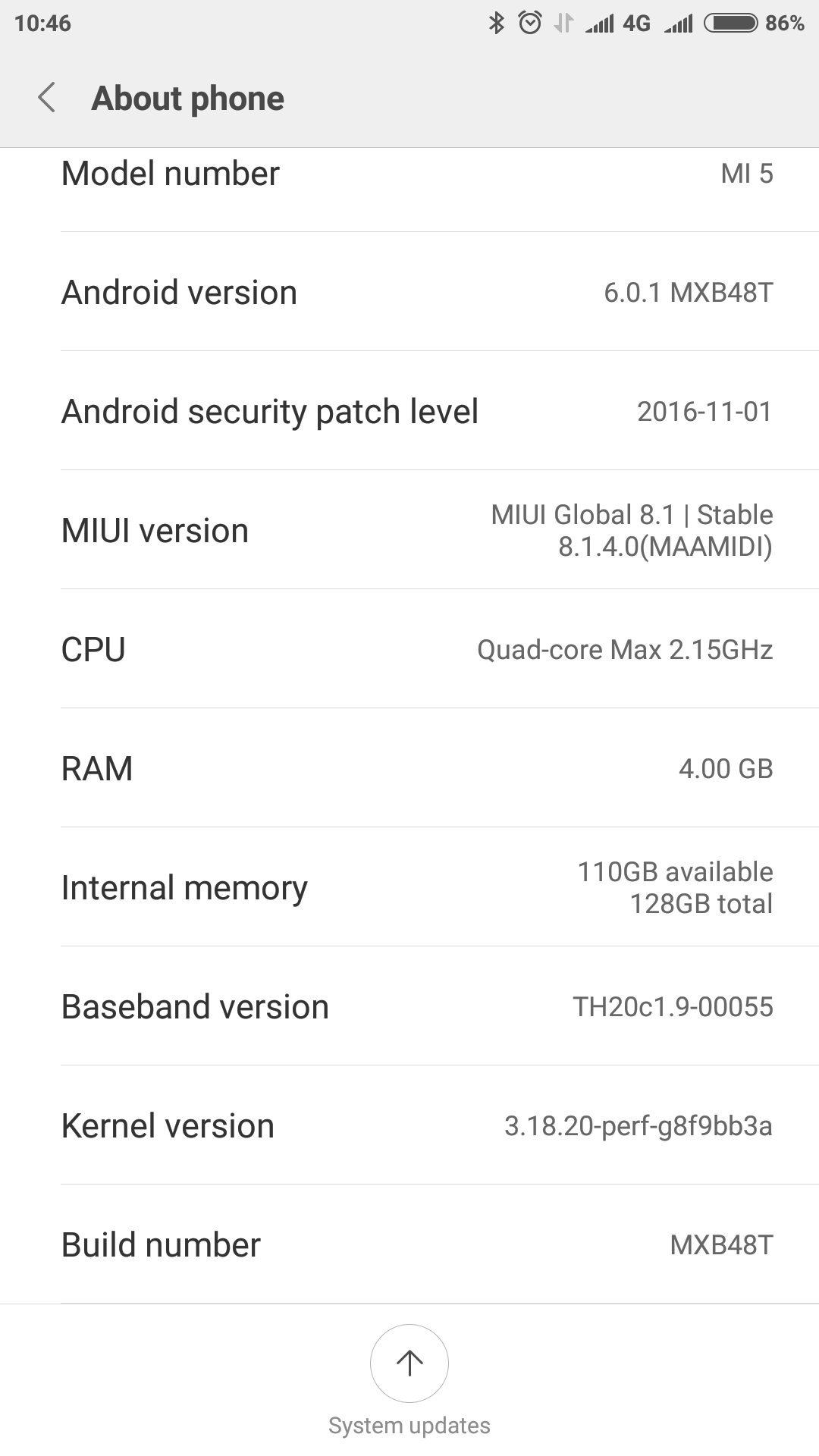
Task: Tap the Android version row
Action: pos(409,292)
